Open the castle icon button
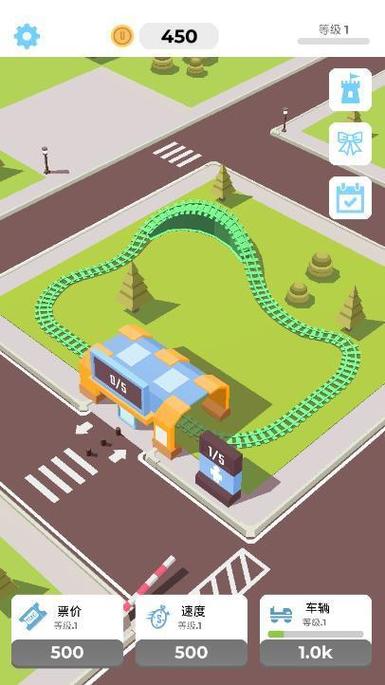Image resolution: width=385 pixels, height=685 pixels. point(350,90)
